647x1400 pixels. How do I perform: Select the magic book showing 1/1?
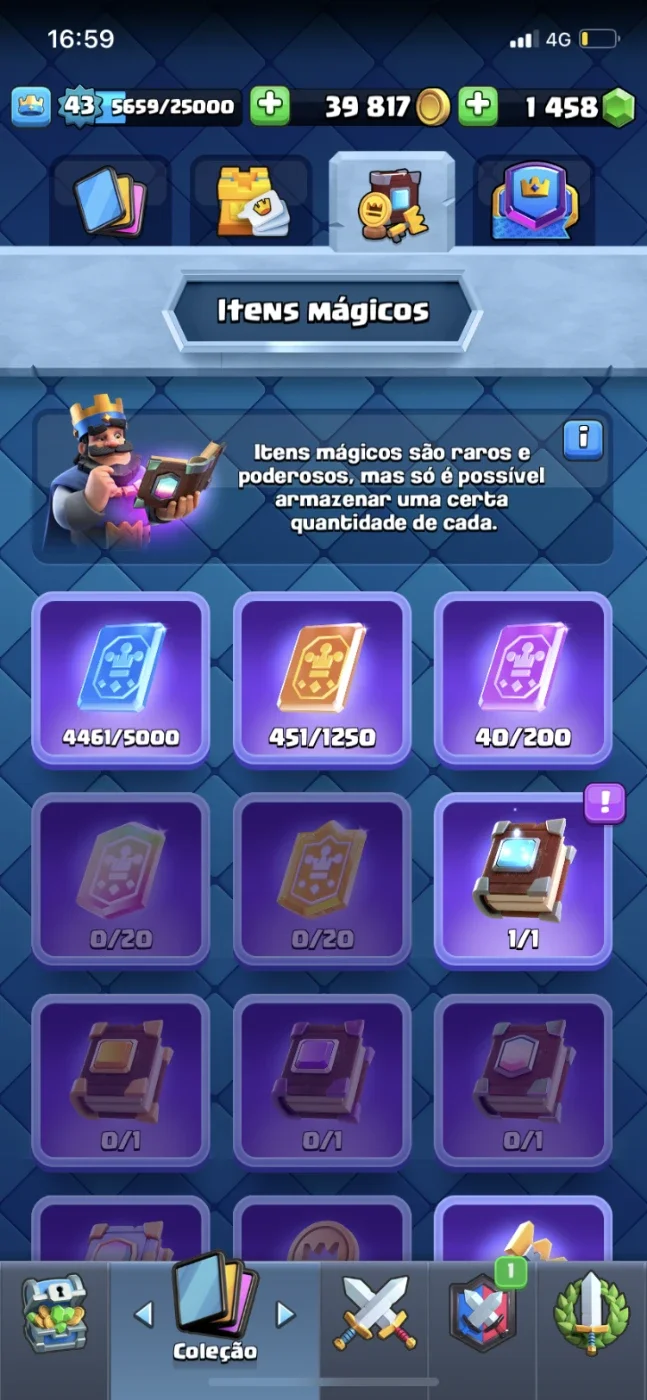tap(524, 880)
